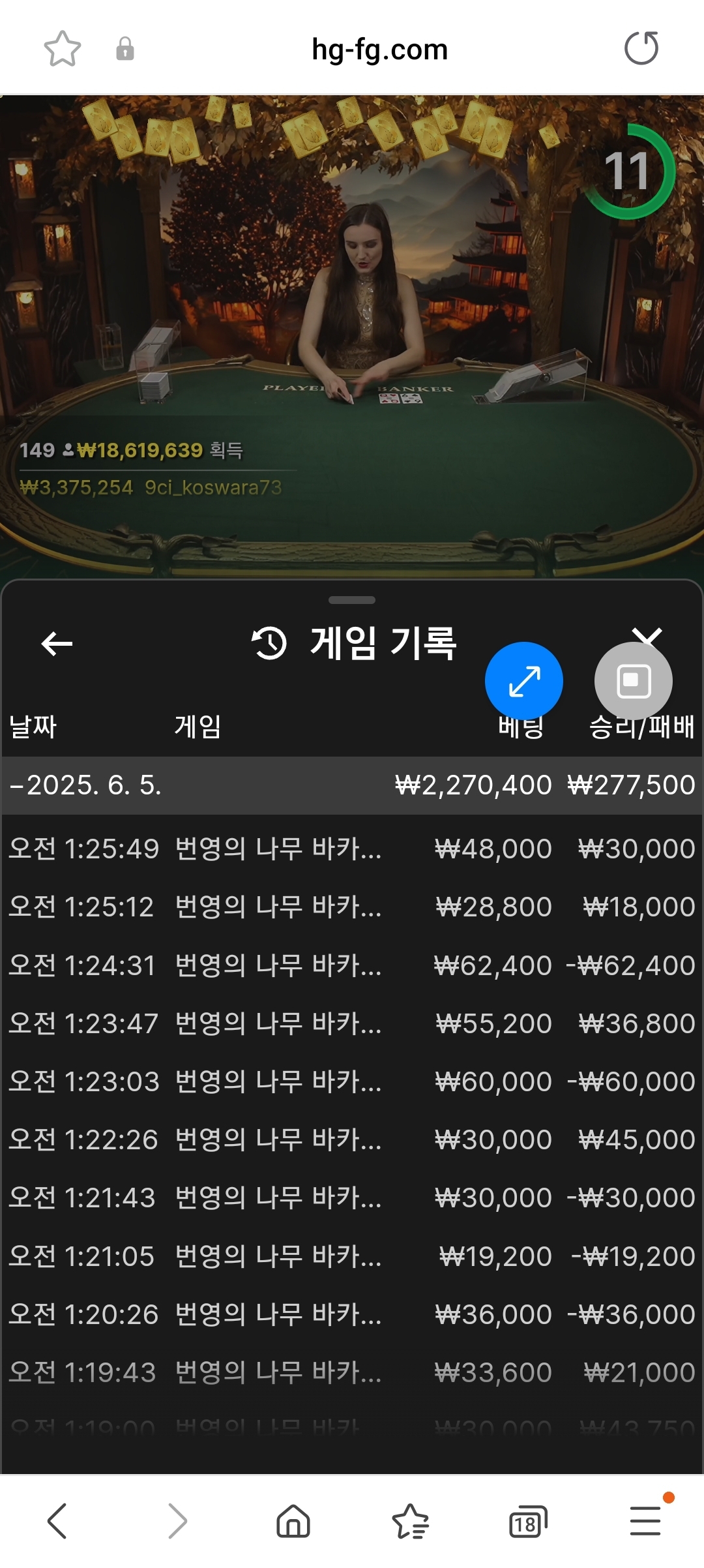Go back from the game history panel
Viewport: 704px width, 1568px height.
[57, 644]
